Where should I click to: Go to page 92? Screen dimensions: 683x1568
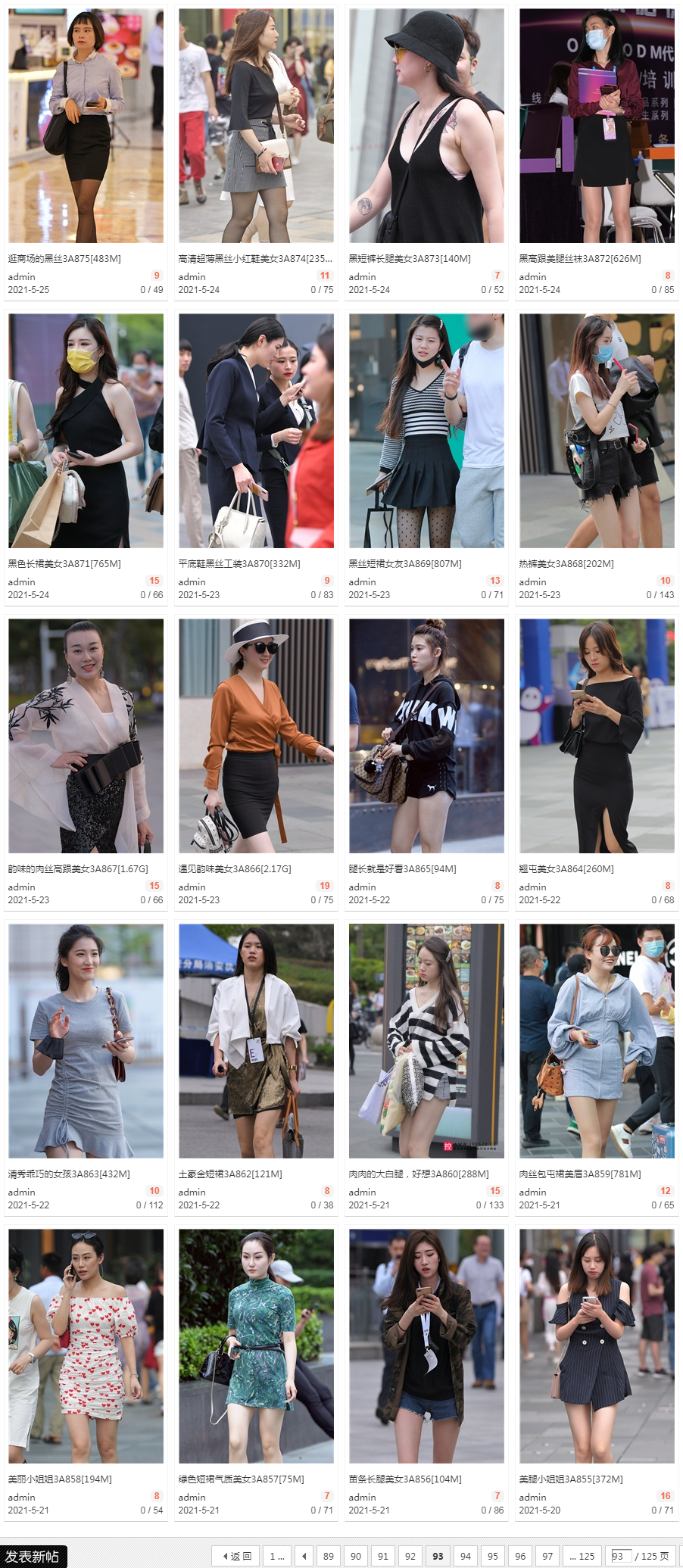pos(410,1556)
